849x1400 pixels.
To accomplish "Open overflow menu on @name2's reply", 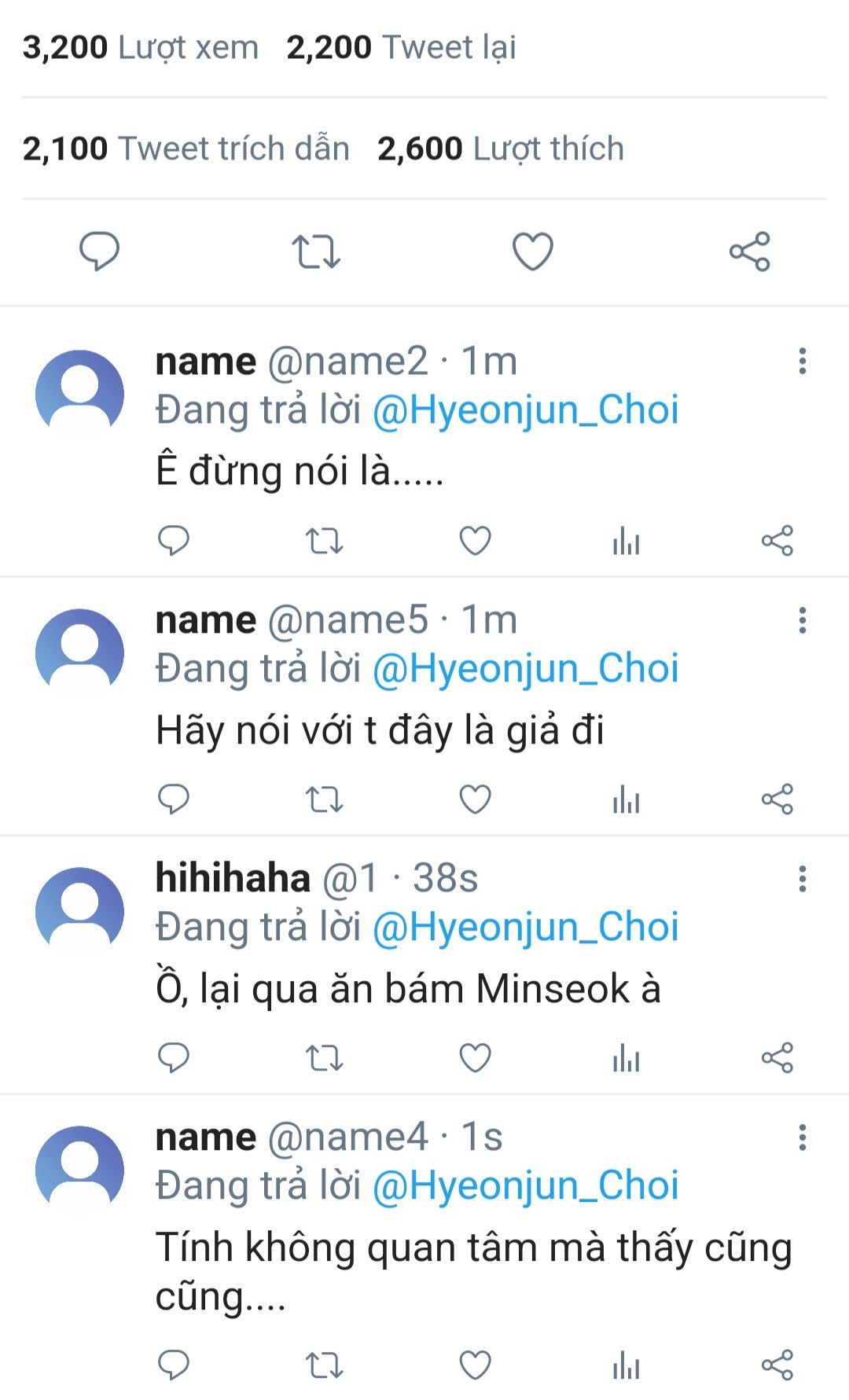I will click(802, 361).
